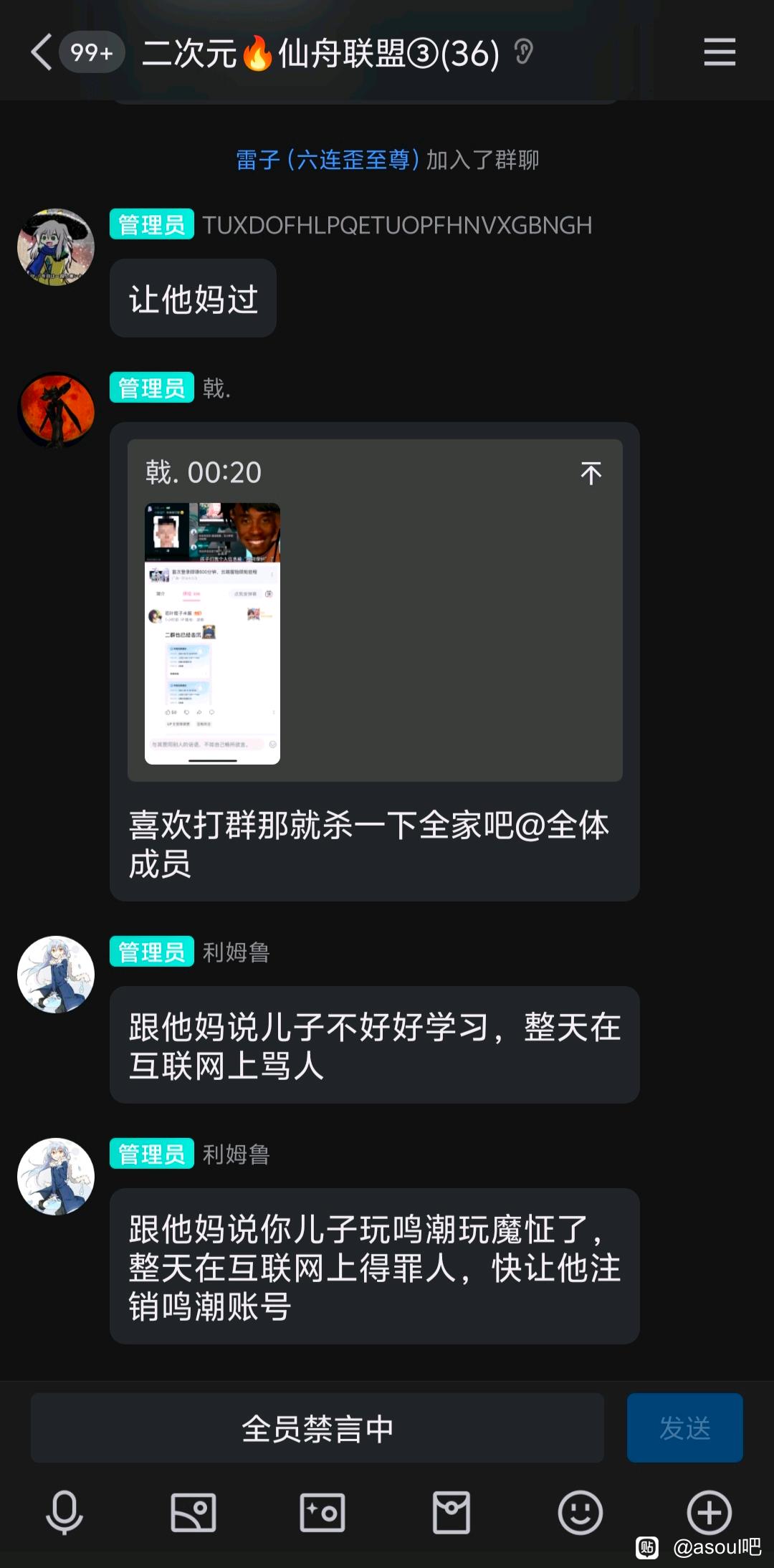This screenshot has height=1568, width=774.
Task: Open the group menu hamburger icon
Action: 719,52
